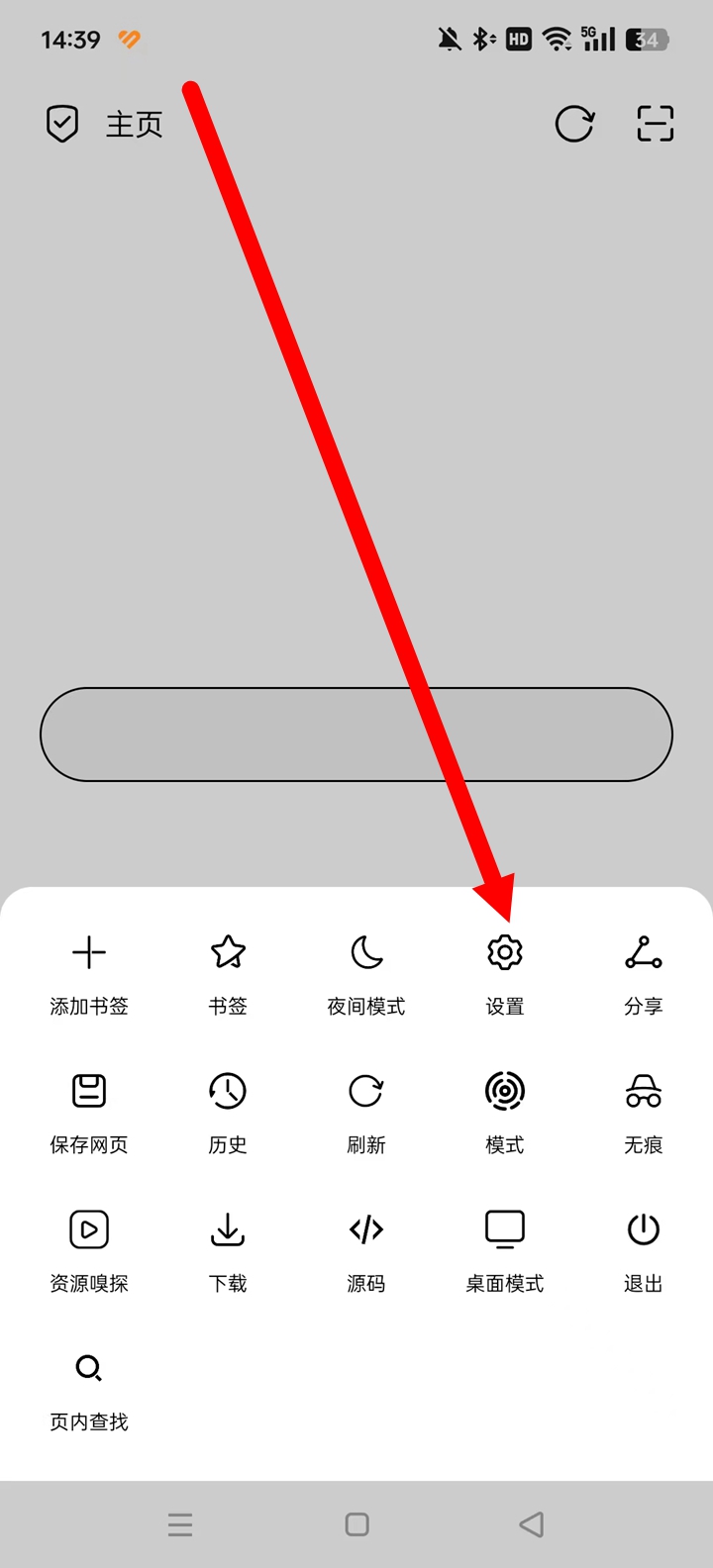
Task: Open 资源嗅探 resource sniffer
Action: pos(89,1250)
